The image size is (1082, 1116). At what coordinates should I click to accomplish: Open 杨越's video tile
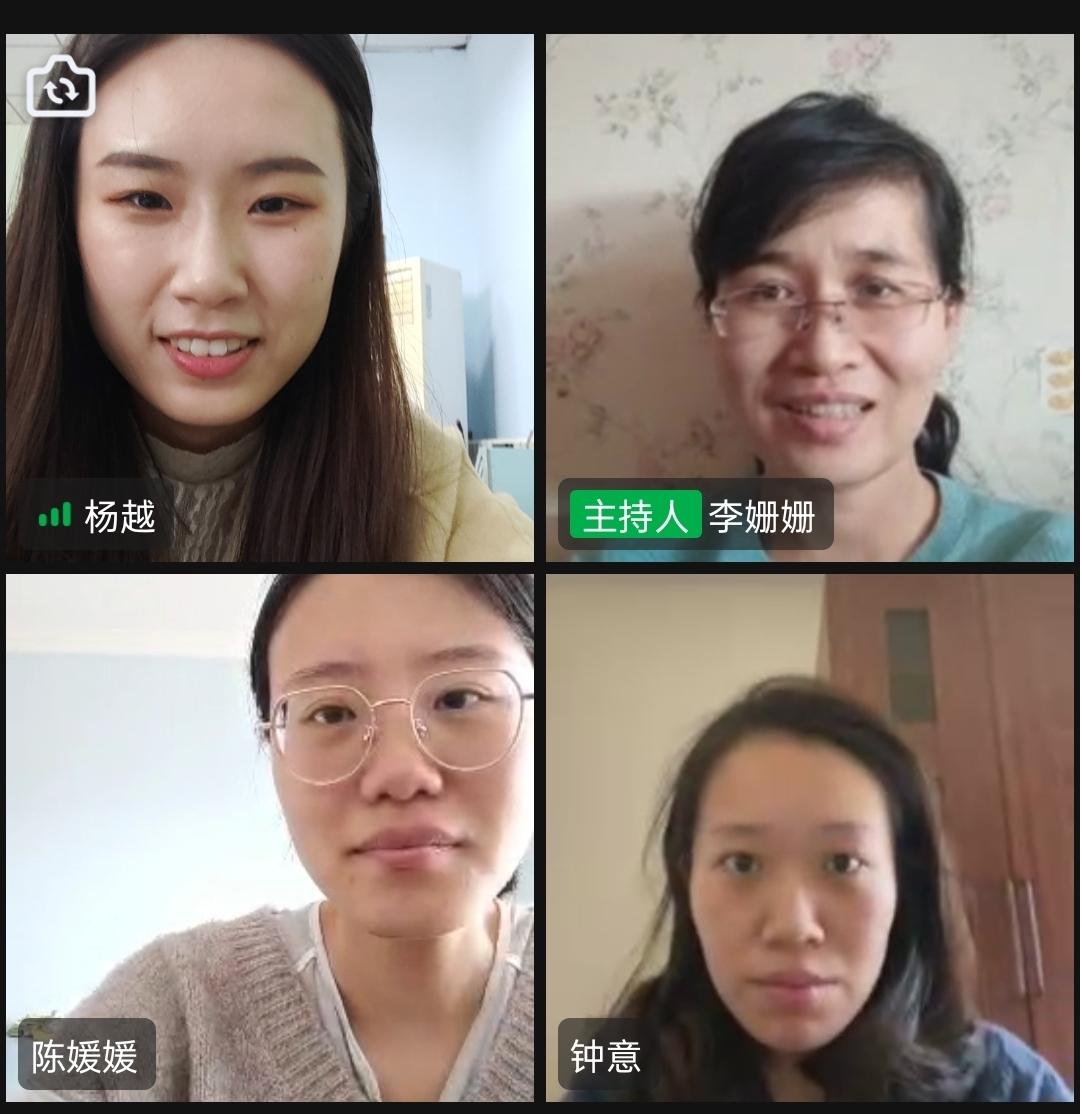pyautogui.click(x=270, y=300)
